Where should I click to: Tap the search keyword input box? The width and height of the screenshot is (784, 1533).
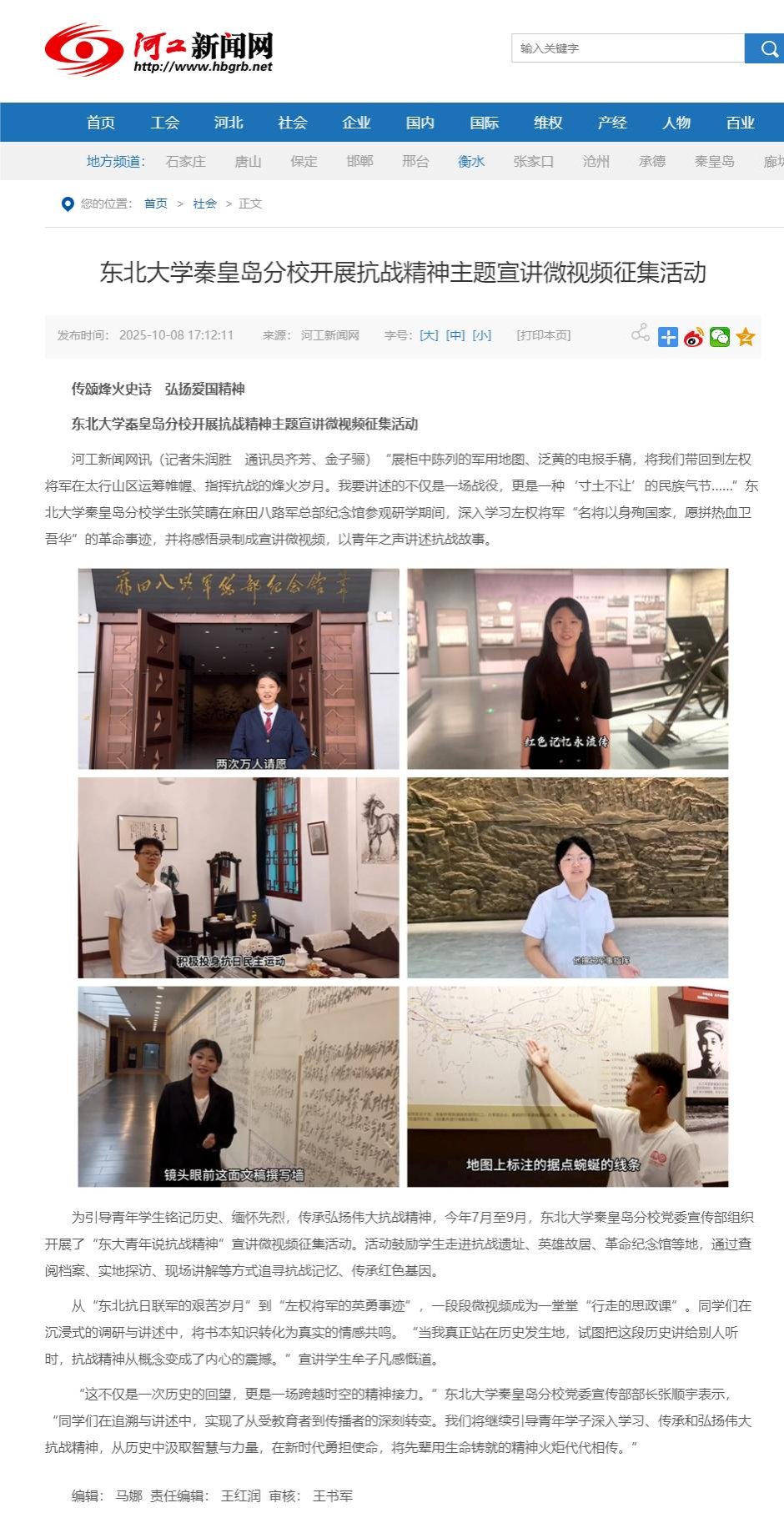point(627,48)
